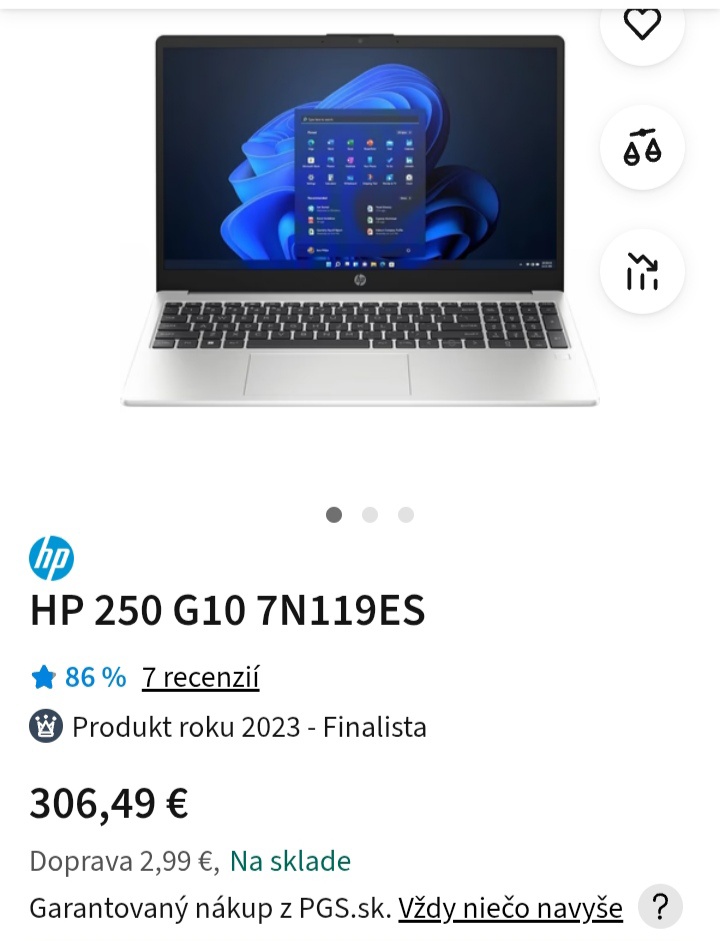Read the 7 recenzií reviews
The height and width of the screenshot is (941, 720).
[x=200, y=678]
